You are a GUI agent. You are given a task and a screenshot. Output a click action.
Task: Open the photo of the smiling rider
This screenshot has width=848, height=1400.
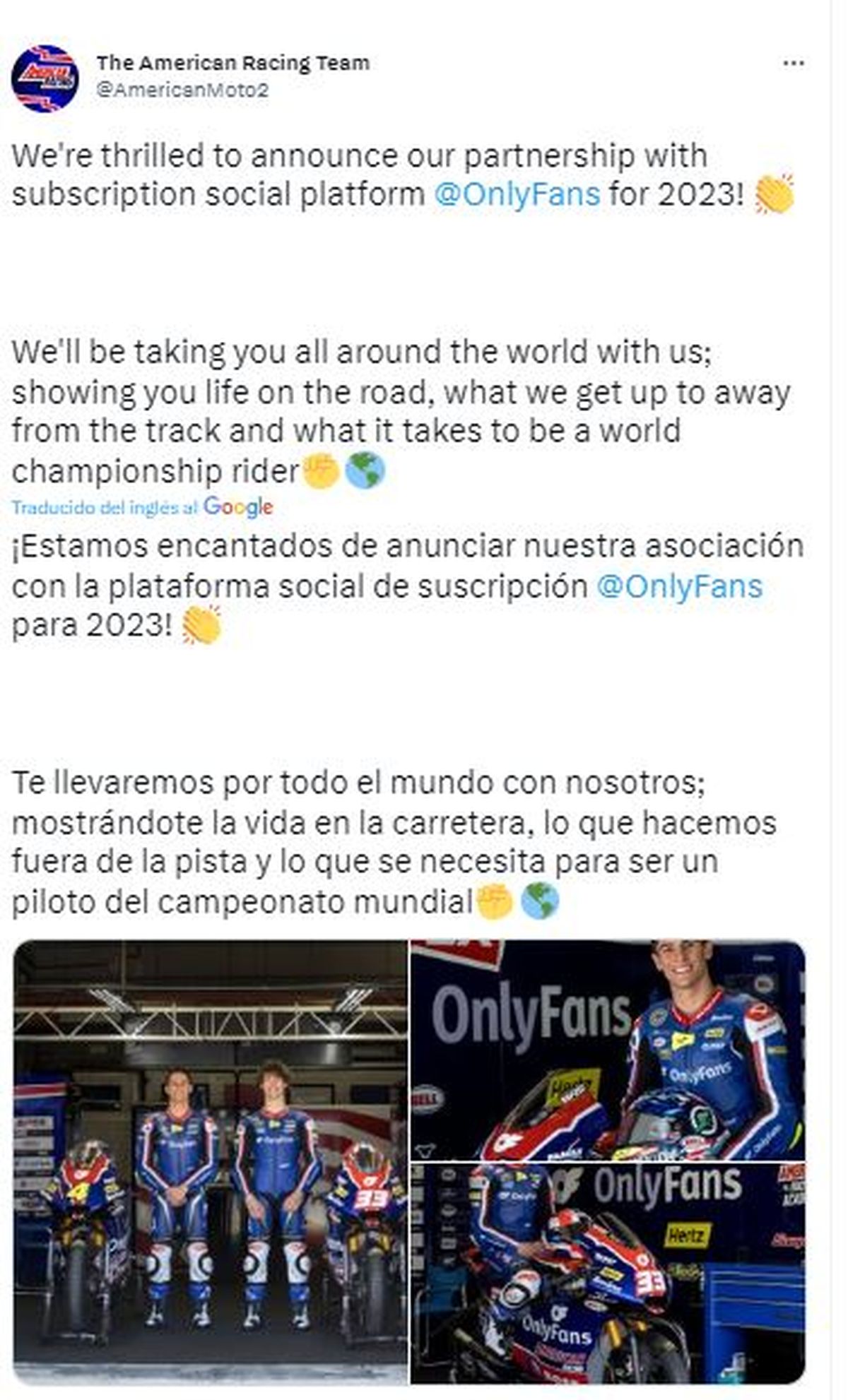608,1050
